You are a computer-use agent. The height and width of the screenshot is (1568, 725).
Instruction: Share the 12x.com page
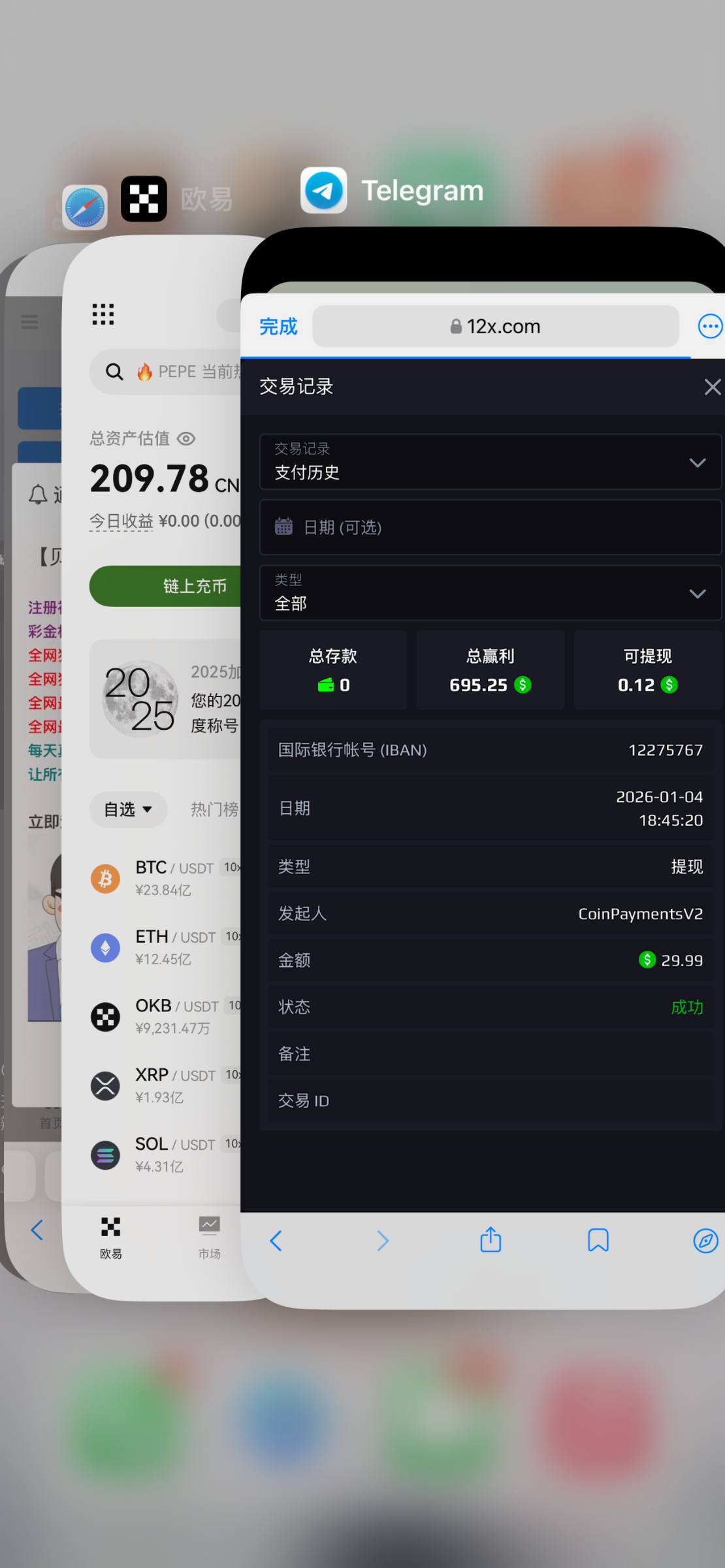coord(491,1240)
